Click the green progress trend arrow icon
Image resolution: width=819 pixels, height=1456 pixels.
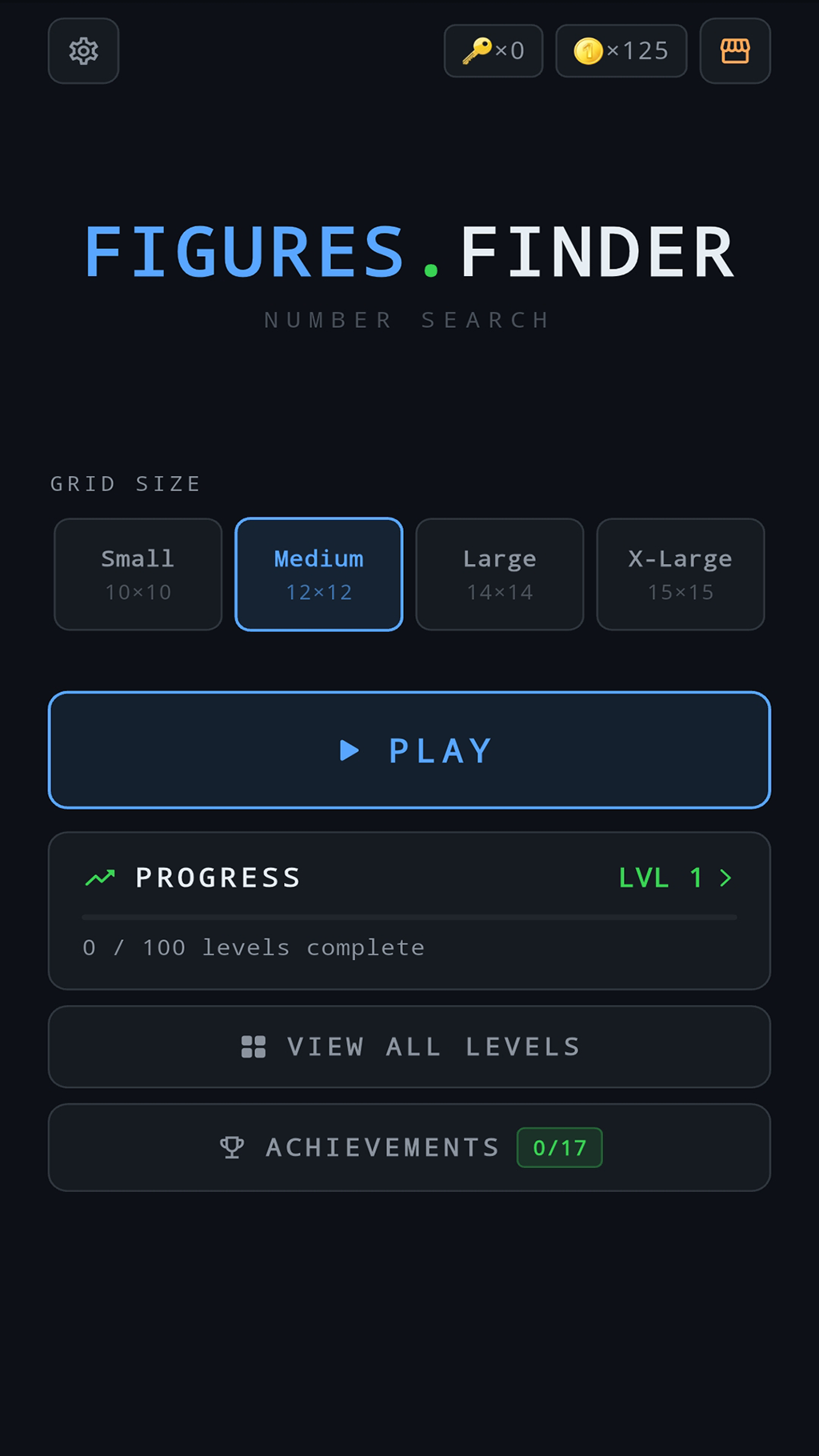point(100,877)
